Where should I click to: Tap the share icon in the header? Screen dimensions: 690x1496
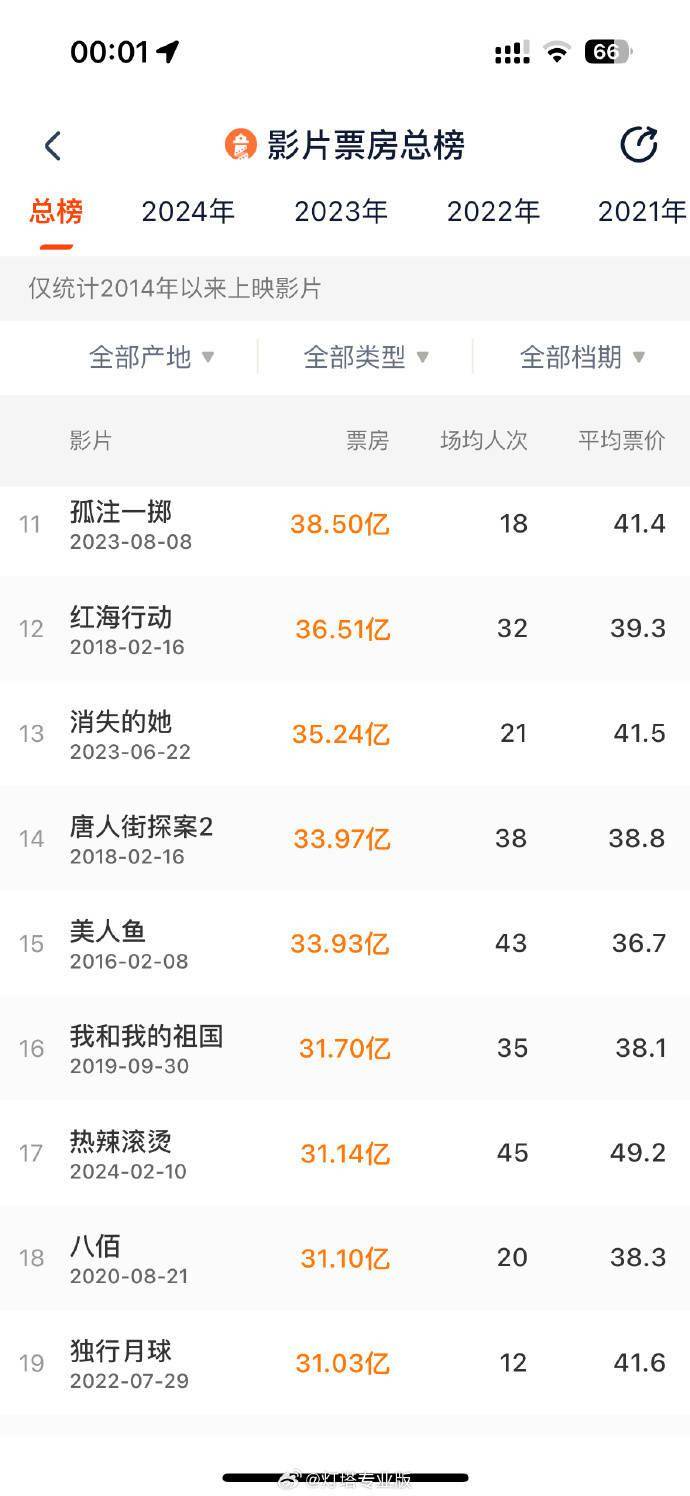click(638, 145)
